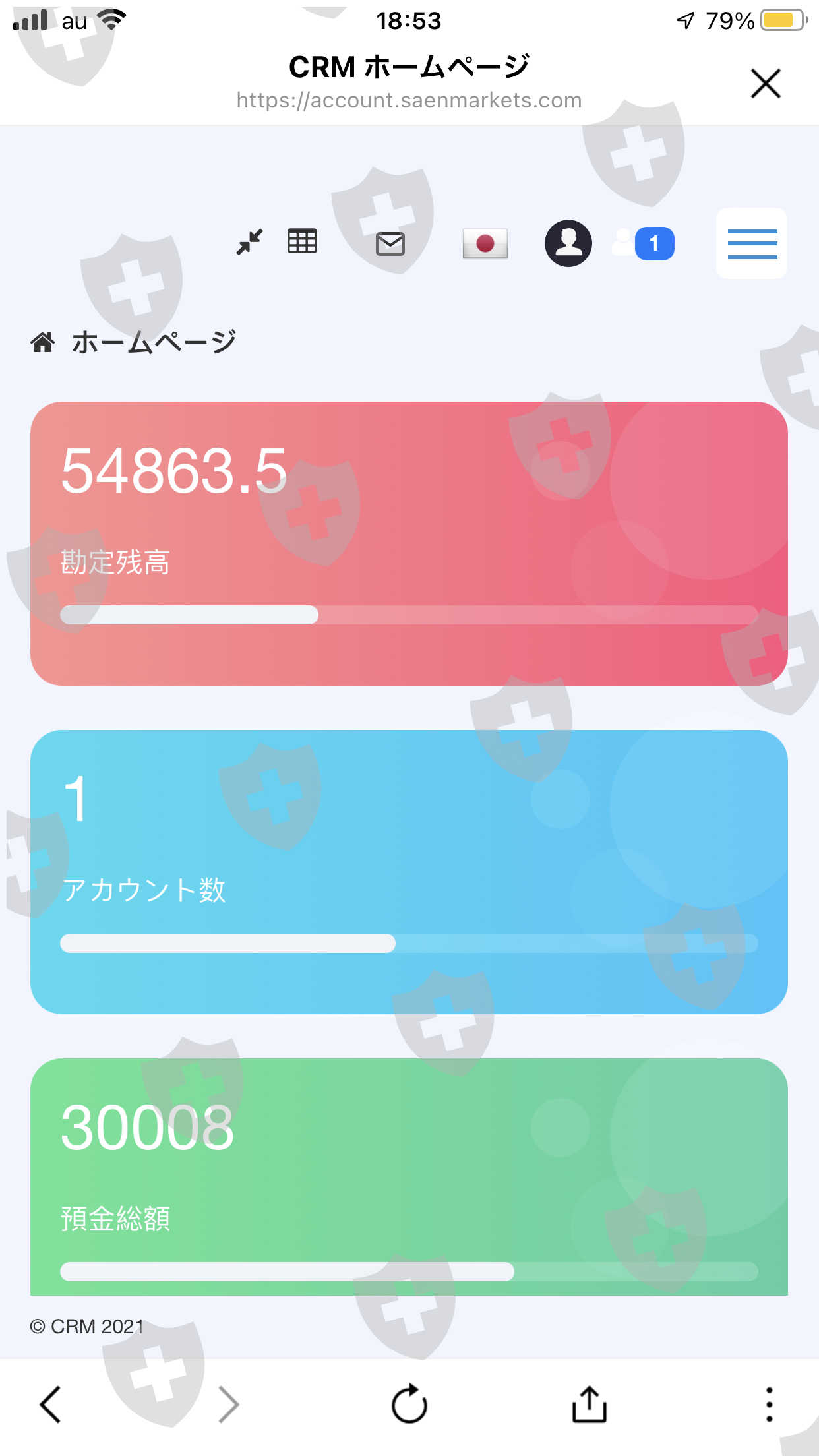The width and height of the screenshot is (819, 1456).
Task: Open the blue notification badge showing 1
Action: click(x=654, y=243)
